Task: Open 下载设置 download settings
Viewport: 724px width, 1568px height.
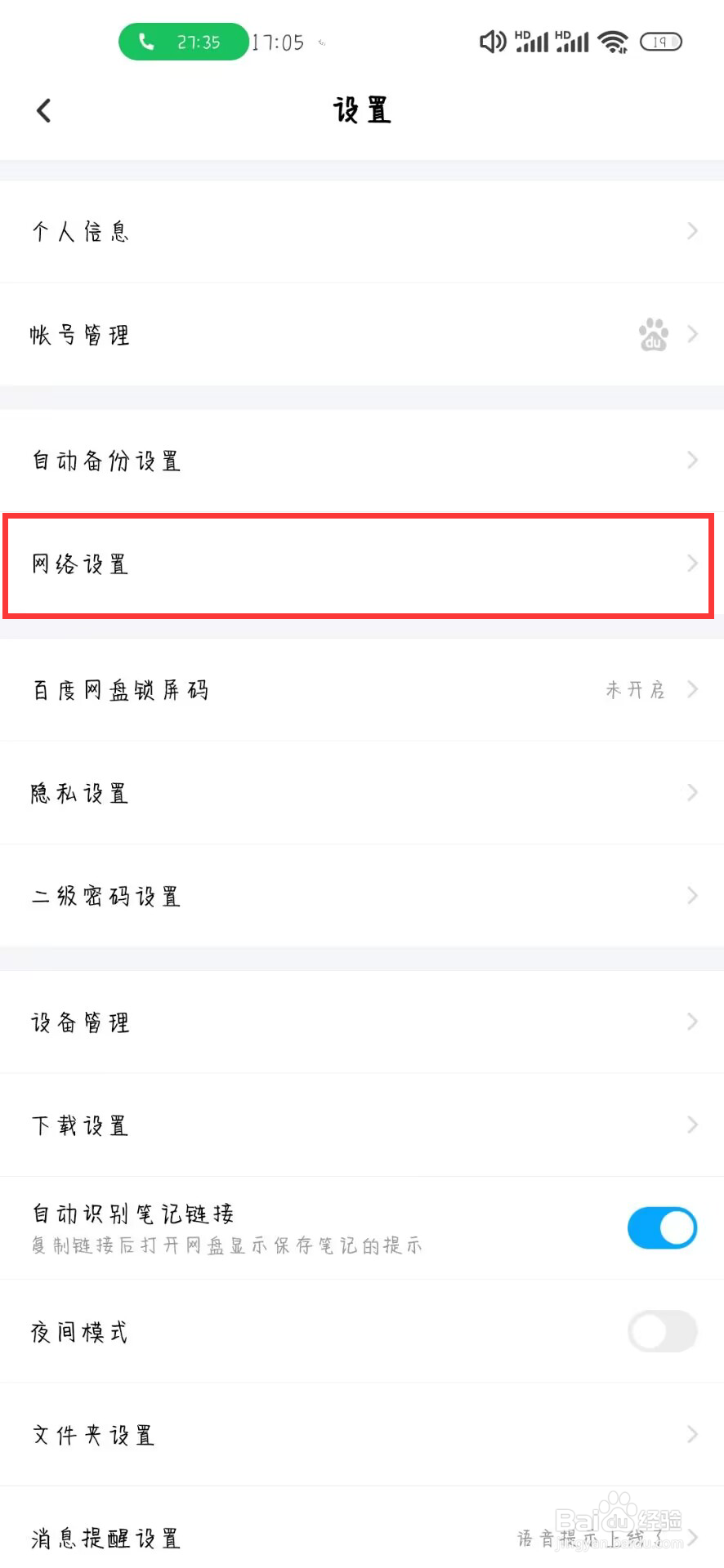Action: (79, 1125)
